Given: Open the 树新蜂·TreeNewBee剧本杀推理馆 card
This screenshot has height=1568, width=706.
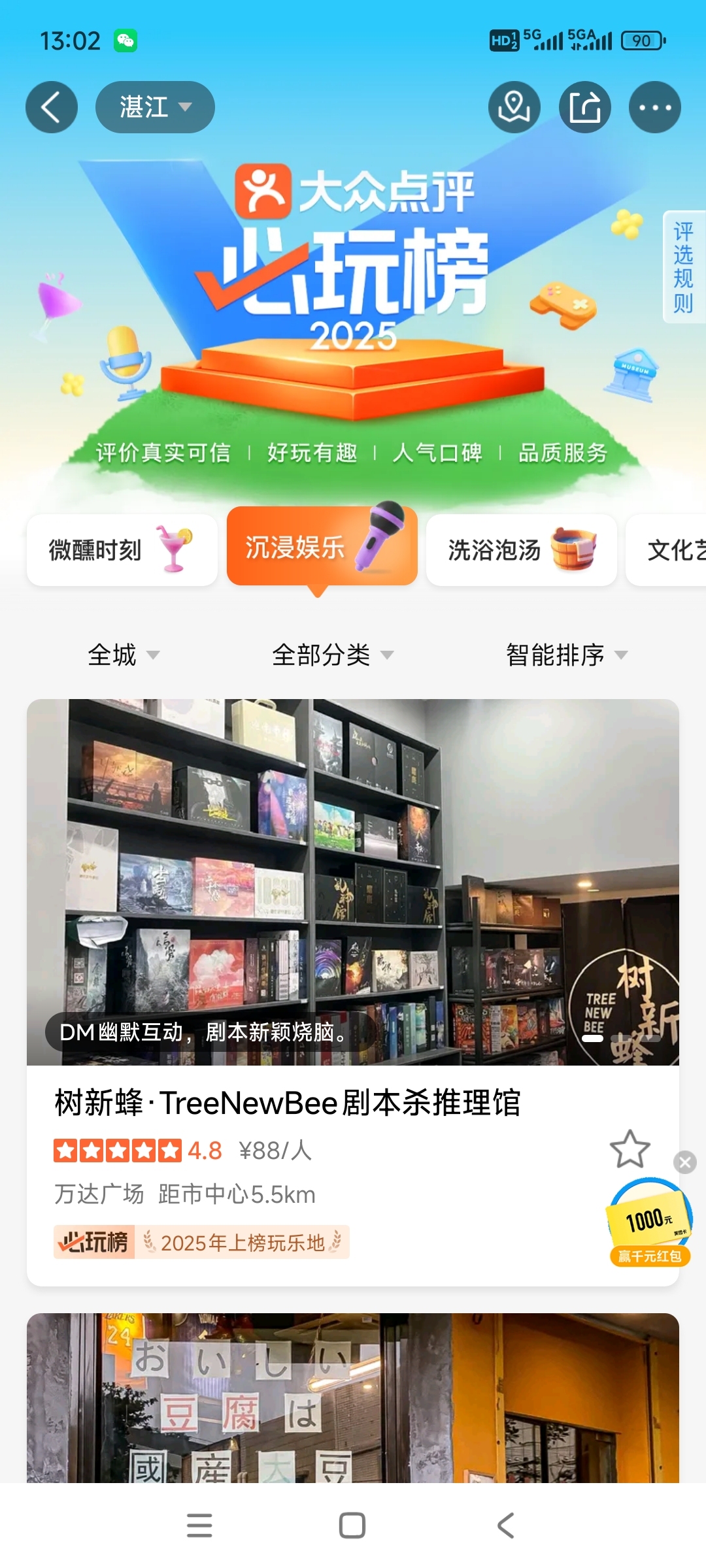Looking at the screenshot, I should click(288, 1103).
